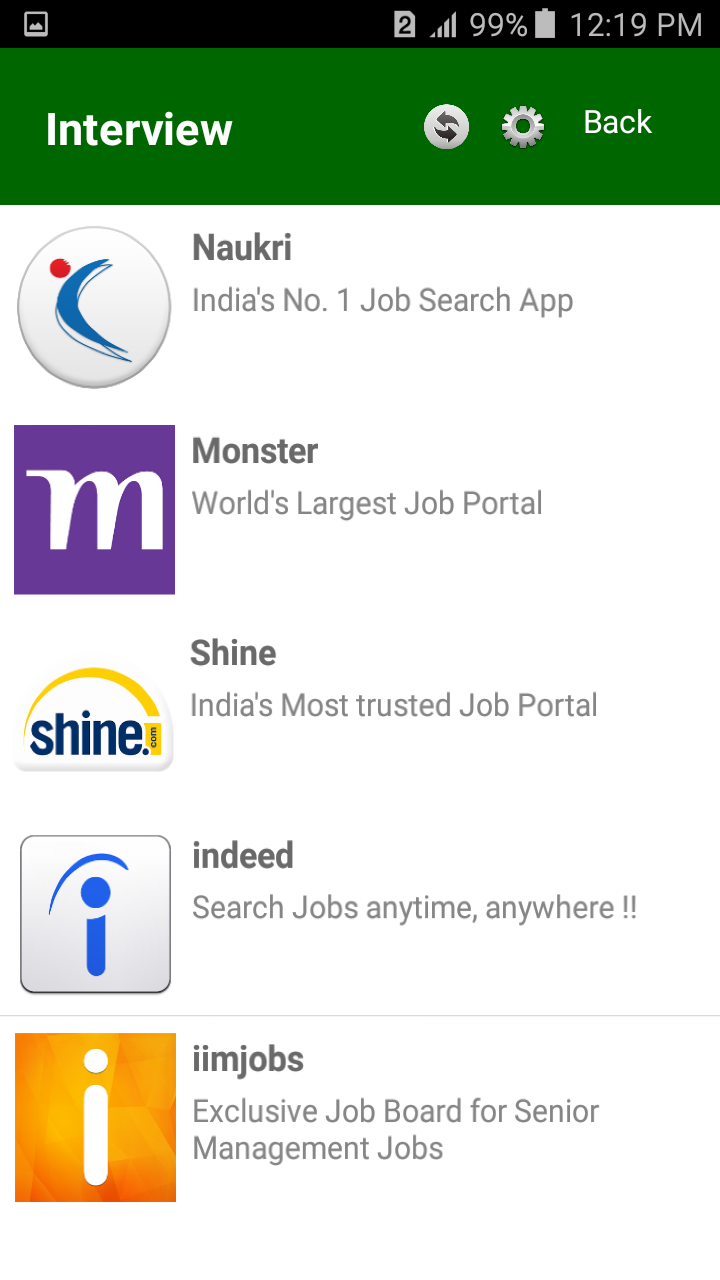The image size is (720, 1280).
Task: Tap the indeed blue 'i' icon
Action: click(x=95, y=914)
